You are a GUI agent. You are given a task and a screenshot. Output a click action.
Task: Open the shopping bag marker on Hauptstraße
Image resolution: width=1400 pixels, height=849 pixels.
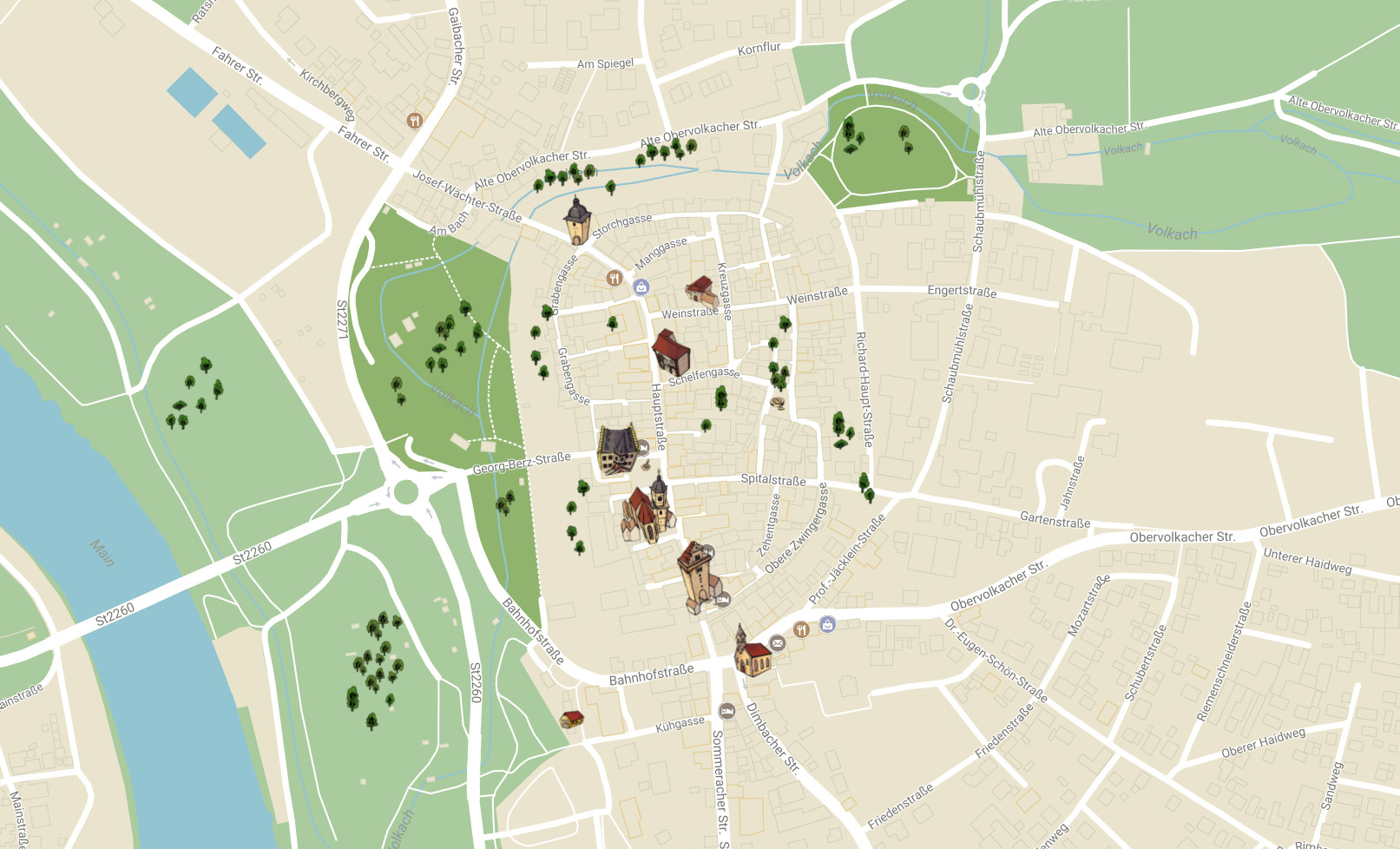641,287
